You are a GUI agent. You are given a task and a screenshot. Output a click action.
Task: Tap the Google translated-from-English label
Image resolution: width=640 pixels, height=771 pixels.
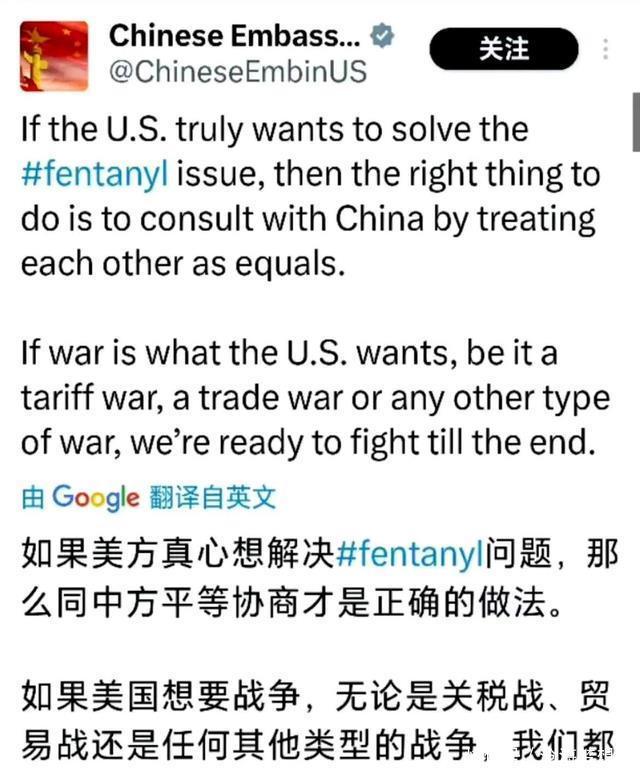[148, 497]
